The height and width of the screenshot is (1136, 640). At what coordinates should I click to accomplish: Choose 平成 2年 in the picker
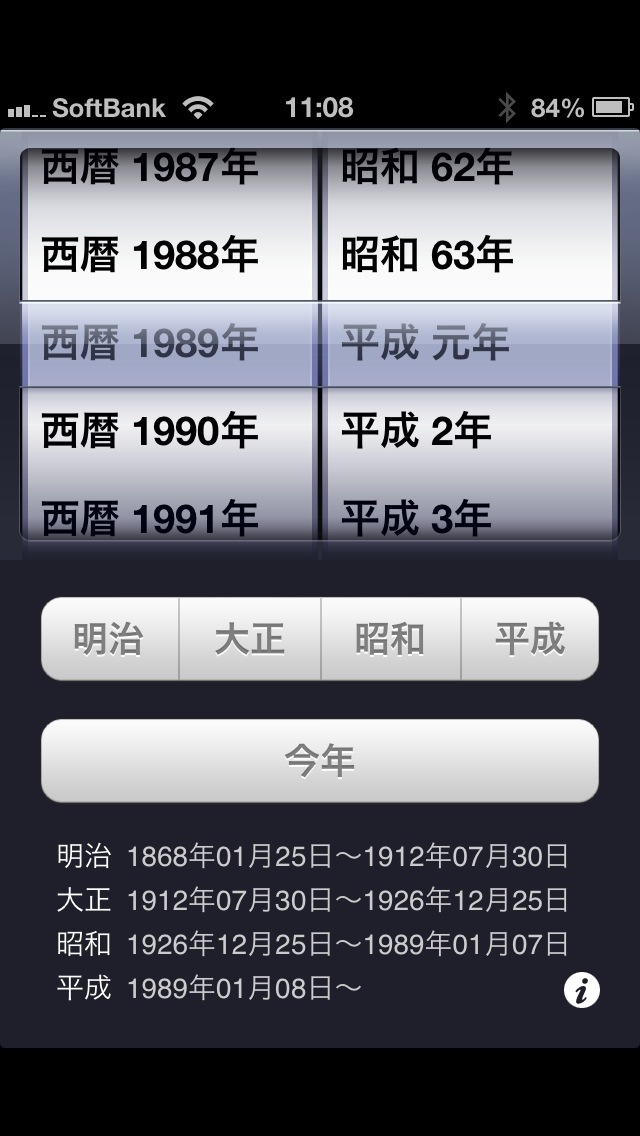point(416,431)
